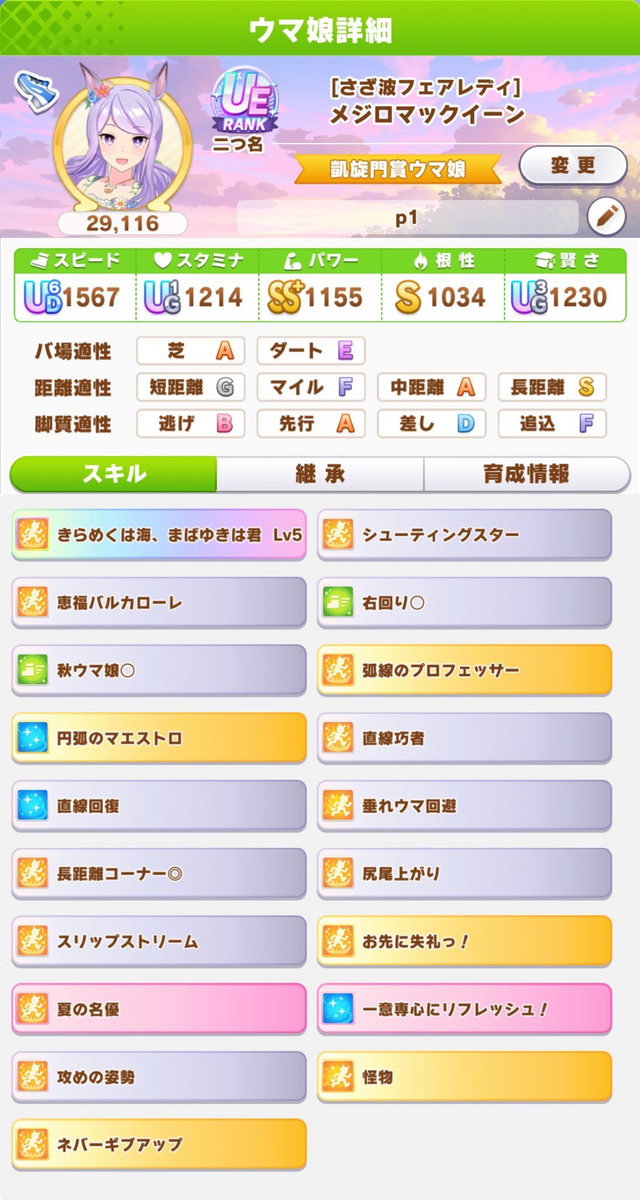Open the お先に失礼っ！ skill
The width and height of the screenshot is (640, 1200).
(x=464, y=941)
